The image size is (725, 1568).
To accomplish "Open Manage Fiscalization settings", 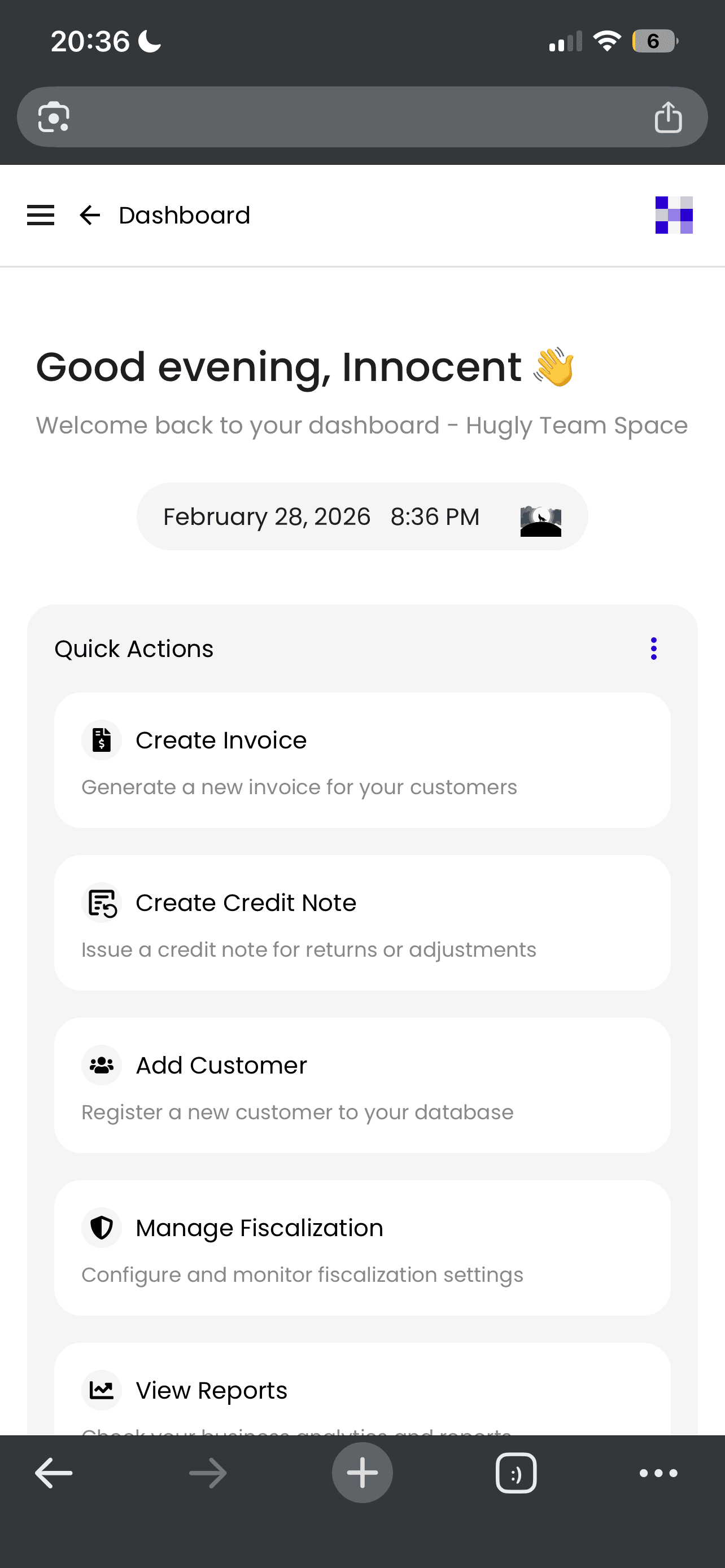I will pyautogui.click(x=362, y=1248).
